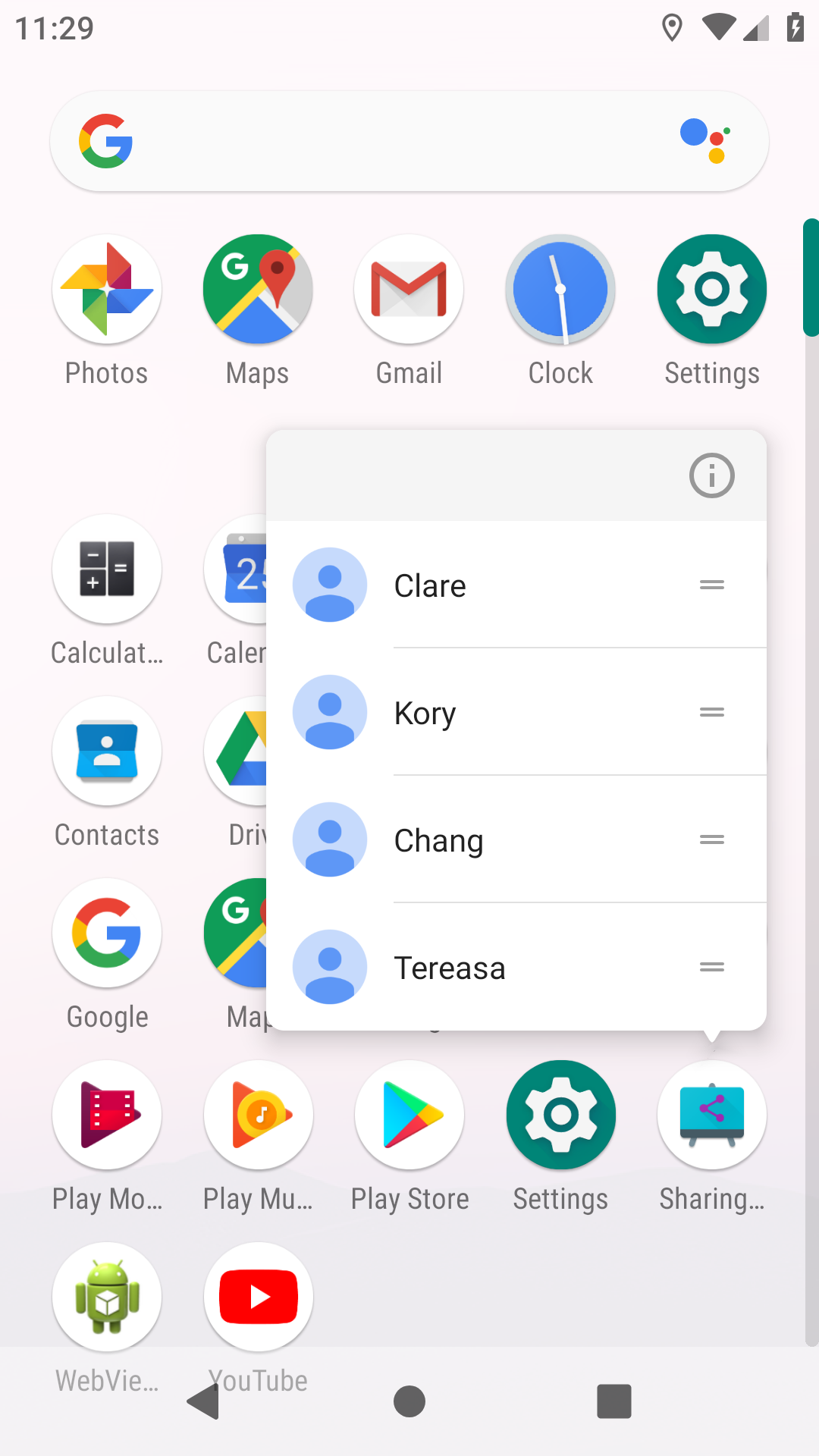The width and height of the screenshot is (819, 1456).
Task: Launch the YouTube app
Action: point(259,1298)
